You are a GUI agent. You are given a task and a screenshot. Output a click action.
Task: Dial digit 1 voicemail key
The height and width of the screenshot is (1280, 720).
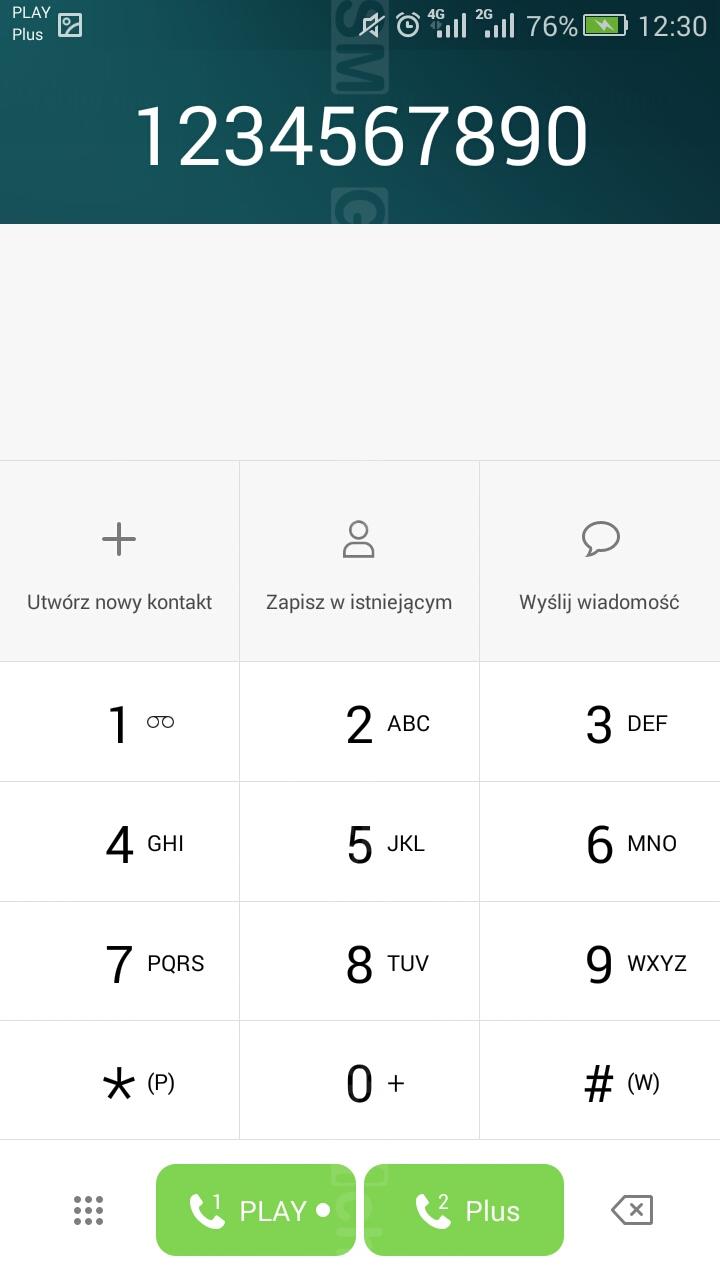coord(119,722)
